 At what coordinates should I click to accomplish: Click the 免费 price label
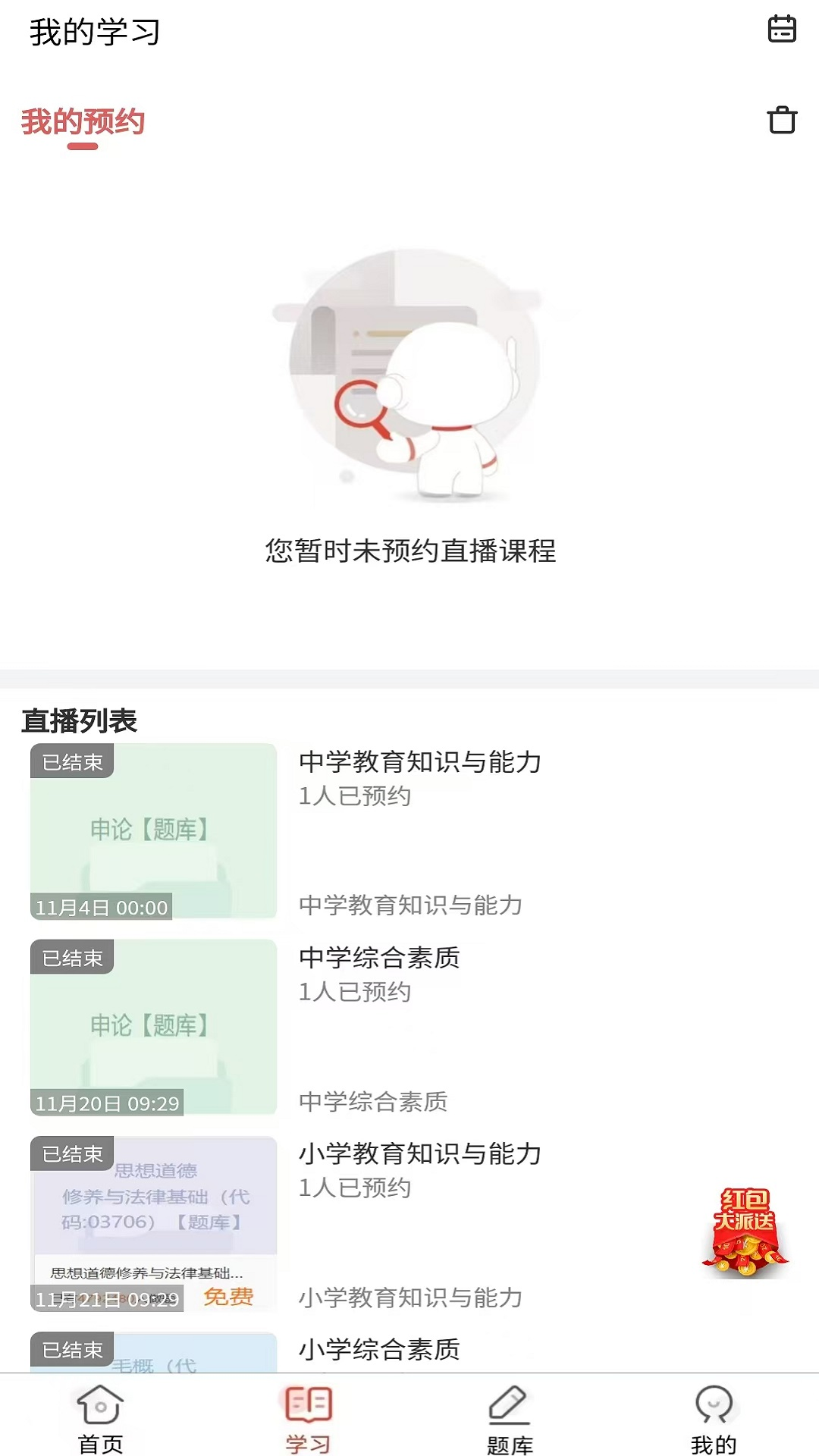227,1295
